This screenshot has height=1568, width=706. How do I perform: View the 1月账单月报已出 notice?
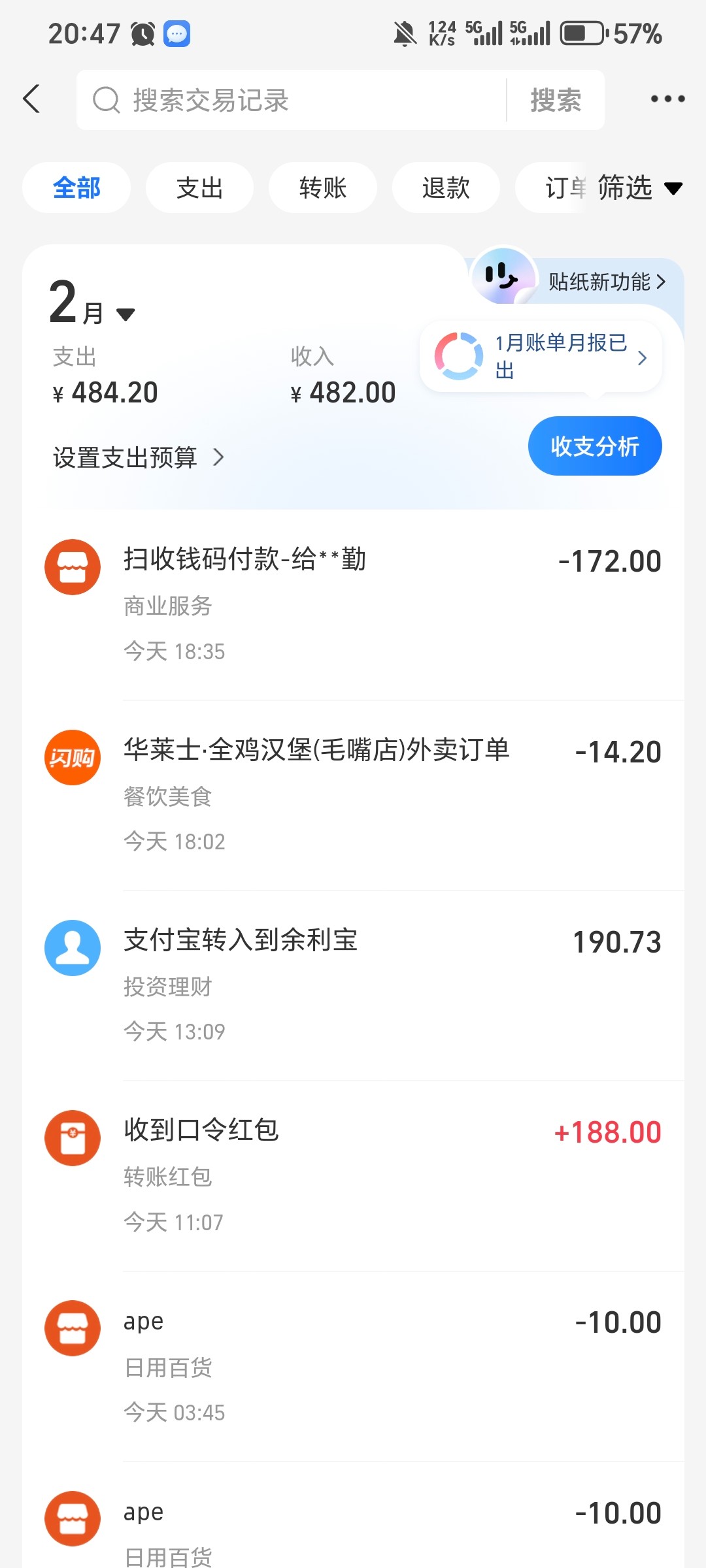[x=541, y=357]
